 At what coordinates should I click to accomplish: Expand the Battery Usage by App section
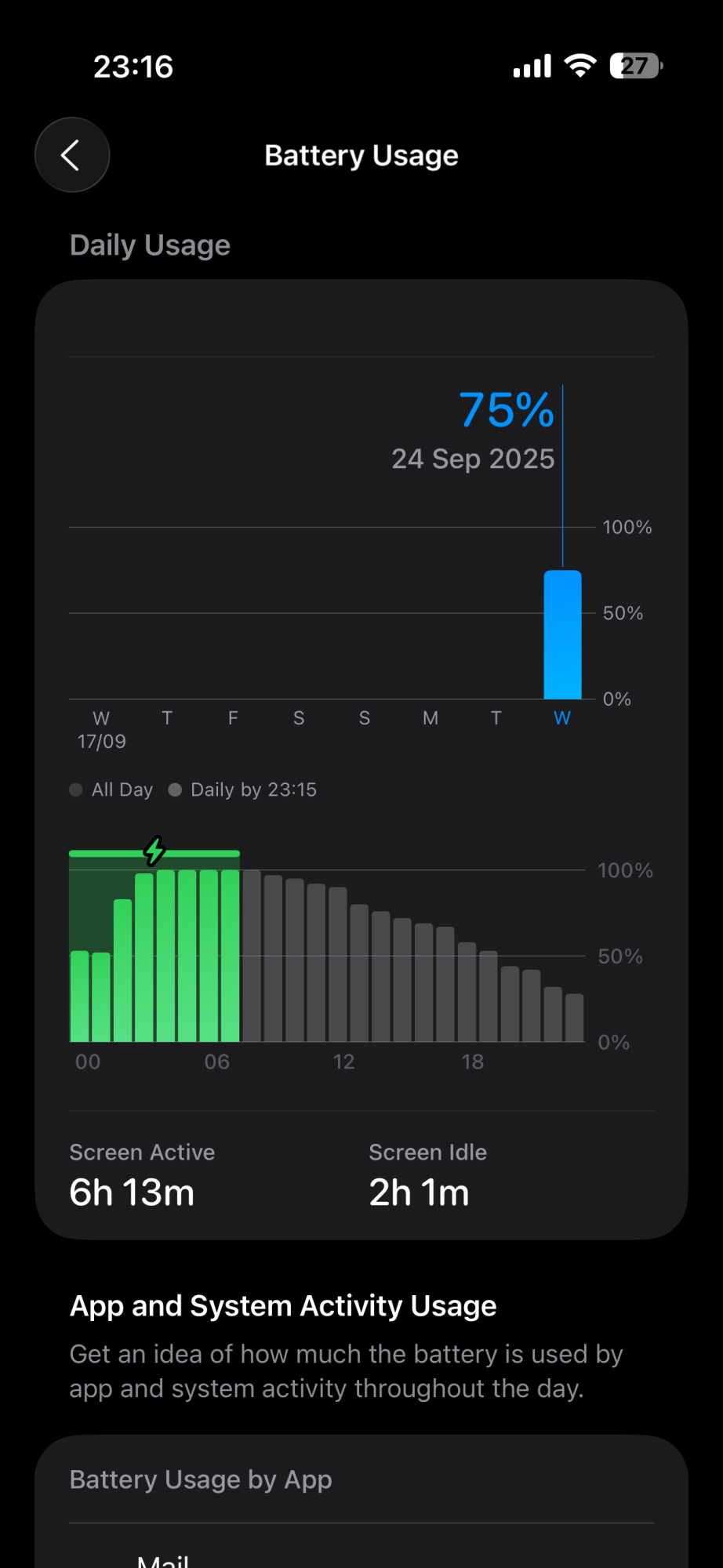(200, 1479)
